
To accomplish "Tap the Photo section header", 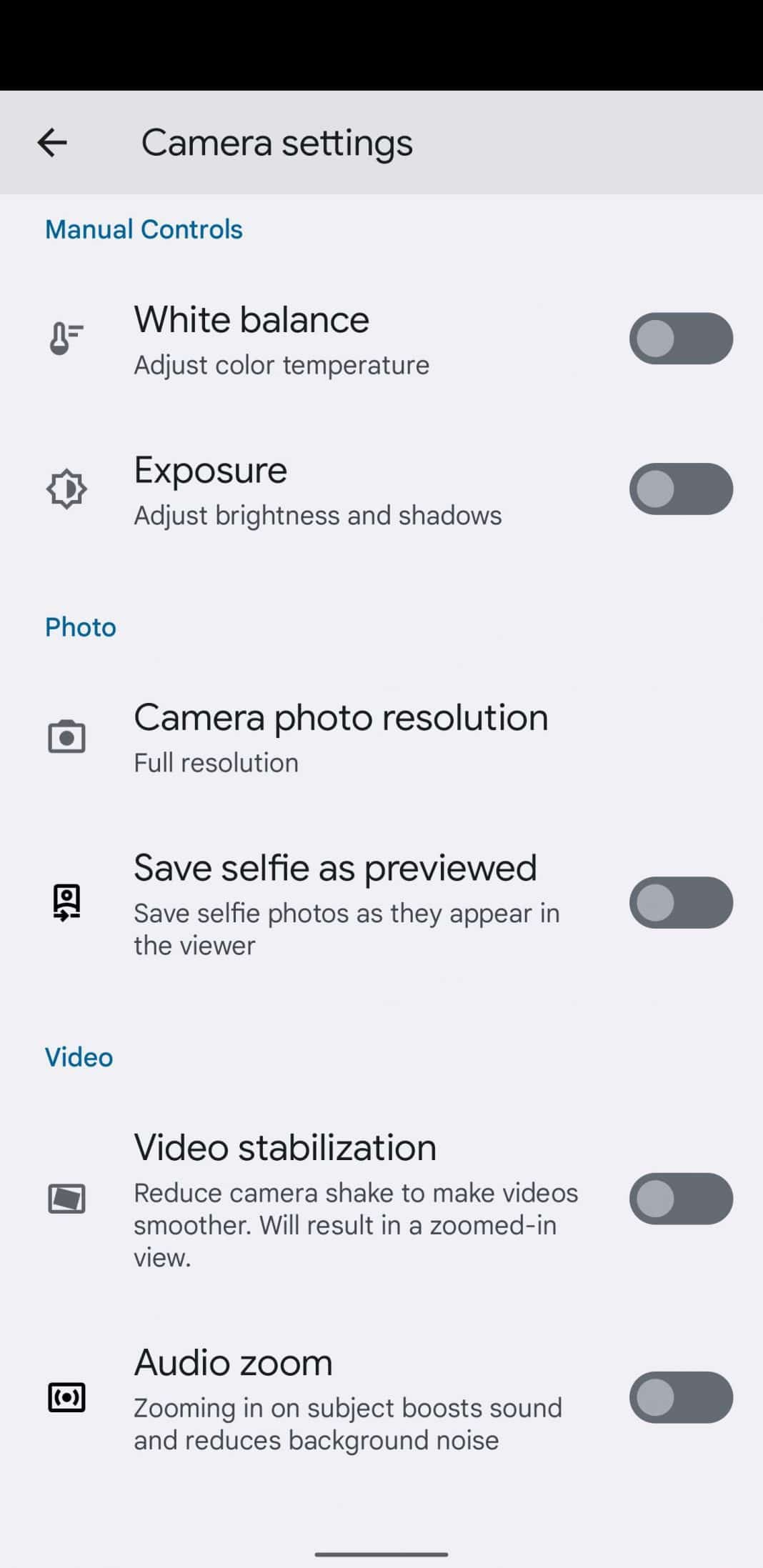I will click(x=80, y=627).
